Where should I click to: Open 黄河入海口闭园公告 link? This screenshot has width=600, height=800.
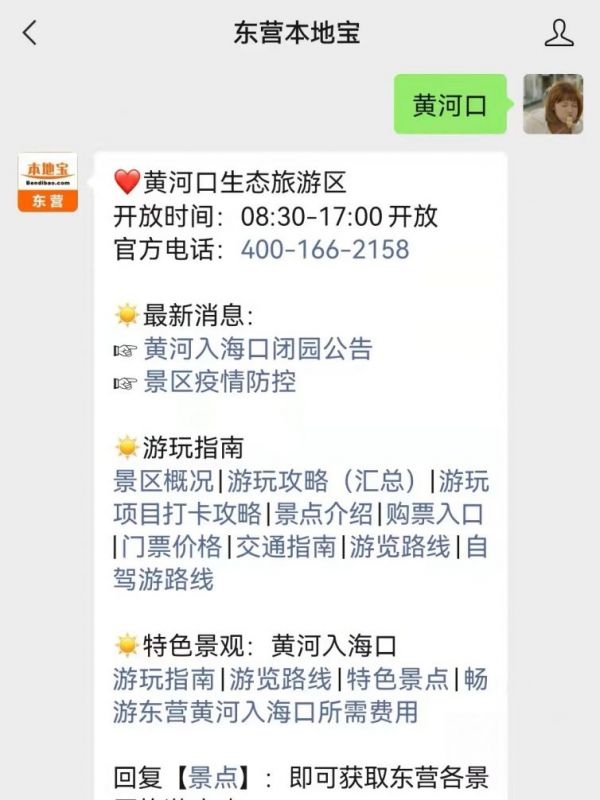coord(258,348)
